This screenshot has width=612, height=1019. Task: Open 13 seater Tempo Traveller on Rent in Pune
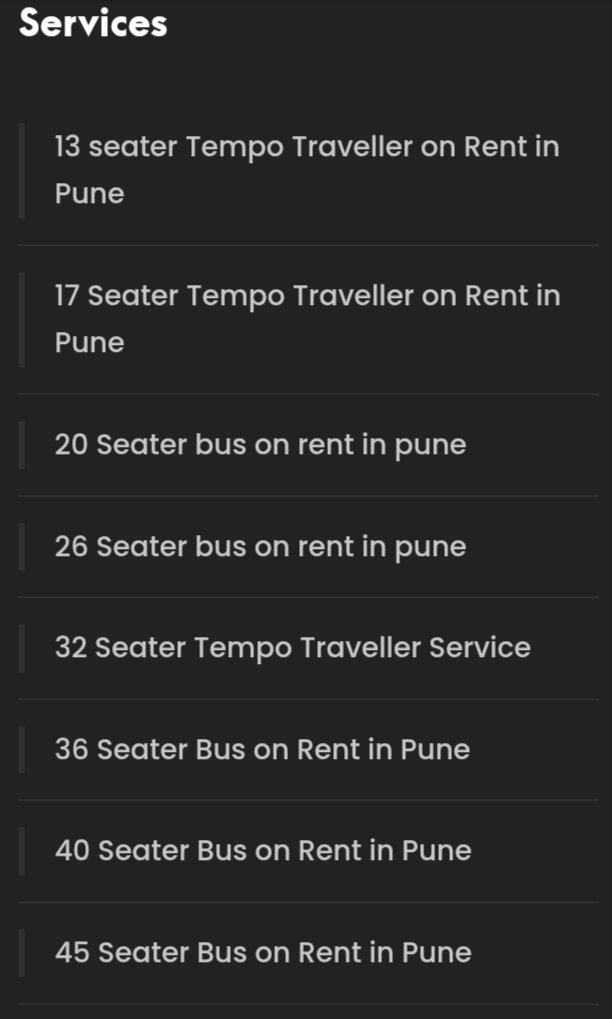pos(306,148)
